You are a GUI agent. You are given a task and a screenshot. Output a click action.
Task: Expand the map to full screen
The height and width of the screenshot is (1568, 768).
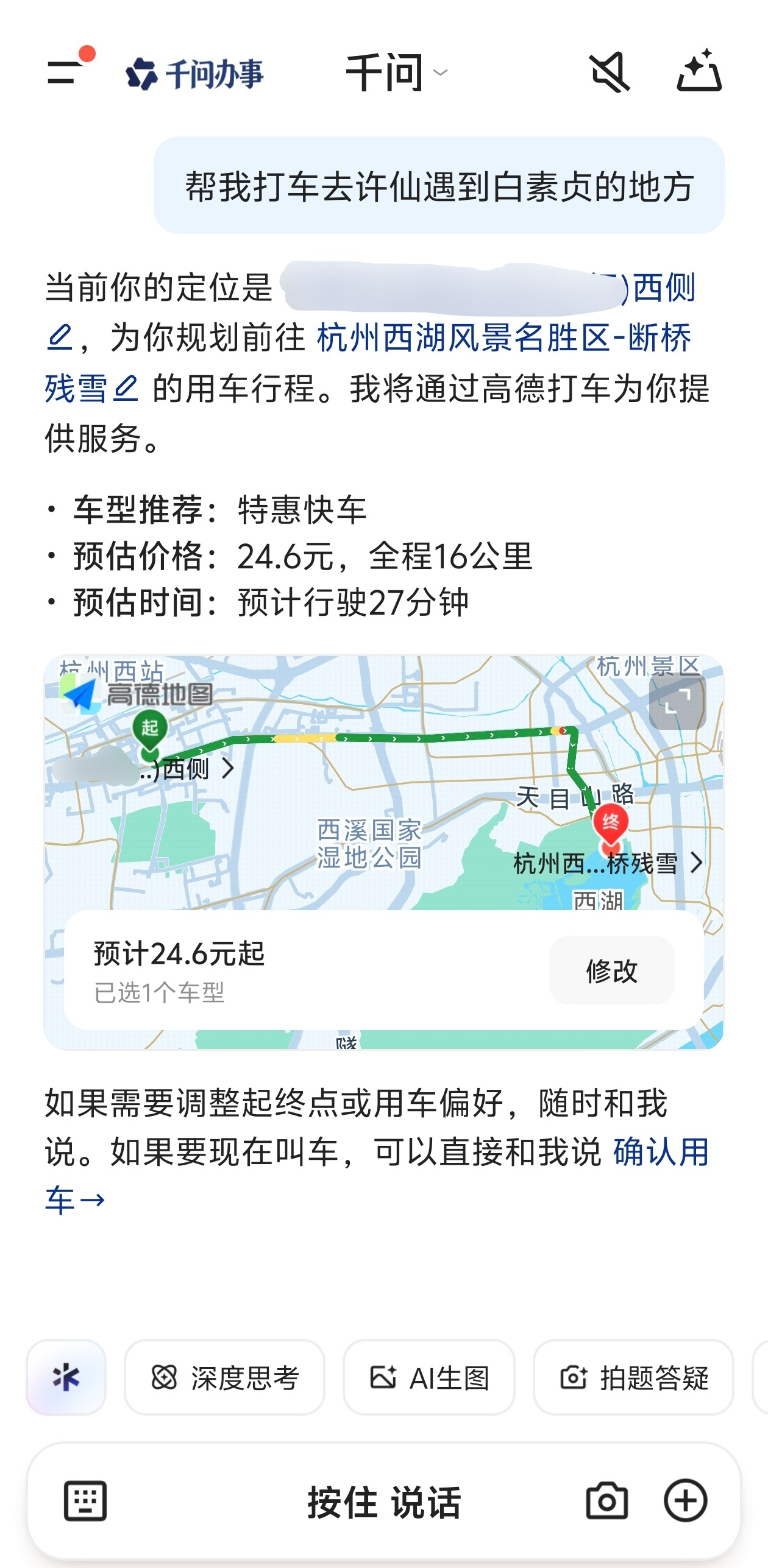(x=677, y=701)
